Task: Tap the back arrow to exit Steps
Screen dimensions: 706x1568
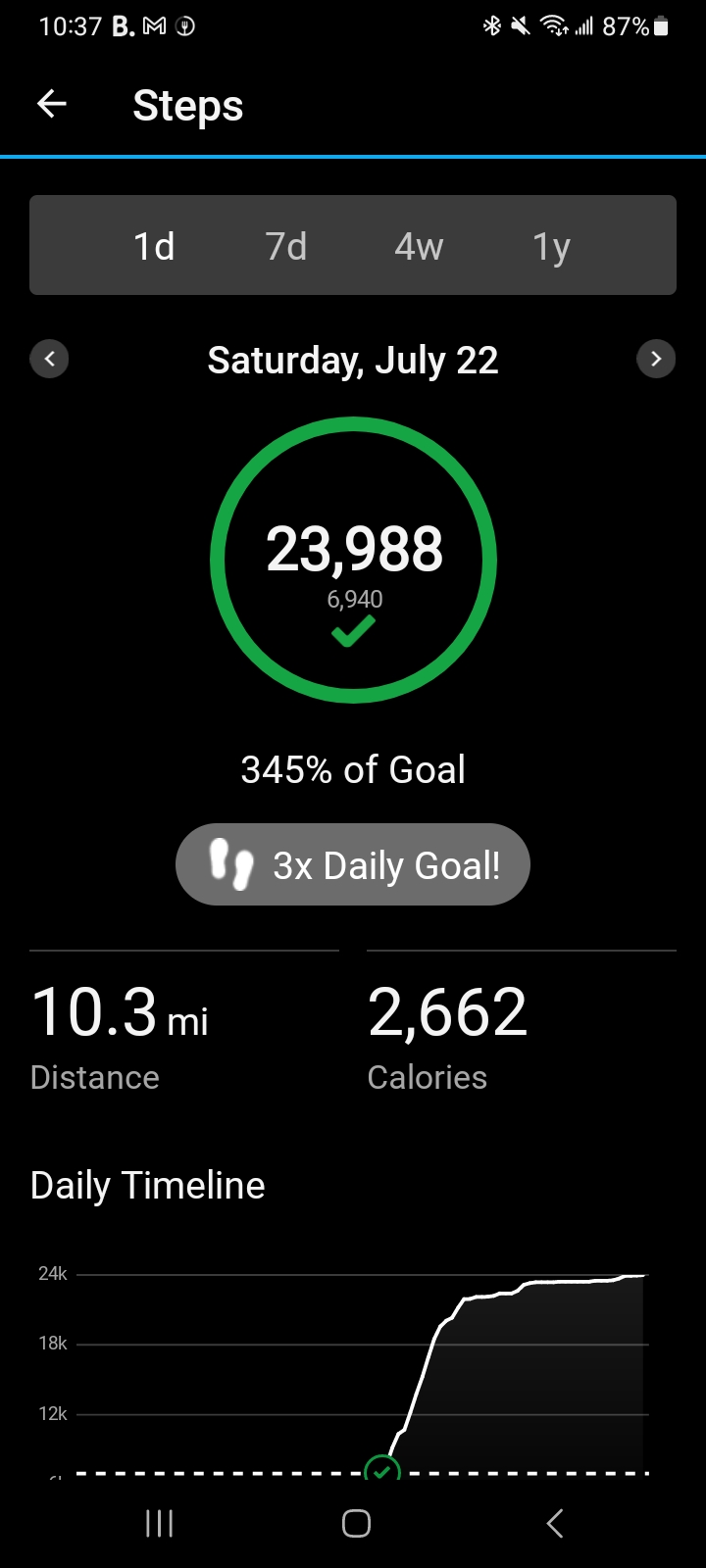Action: click(x=51, y=104)
